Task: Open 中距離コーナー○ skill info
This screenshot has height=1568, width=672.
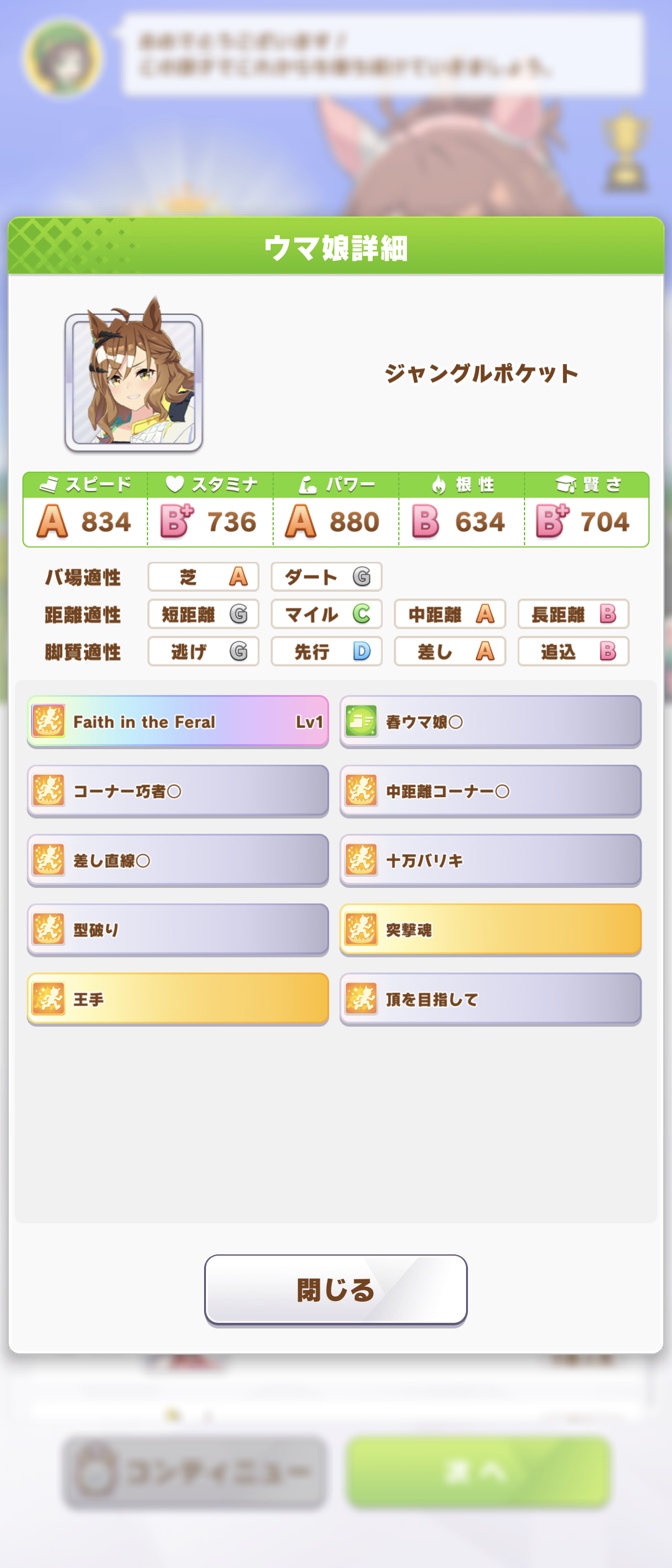Action: point(490,791)
